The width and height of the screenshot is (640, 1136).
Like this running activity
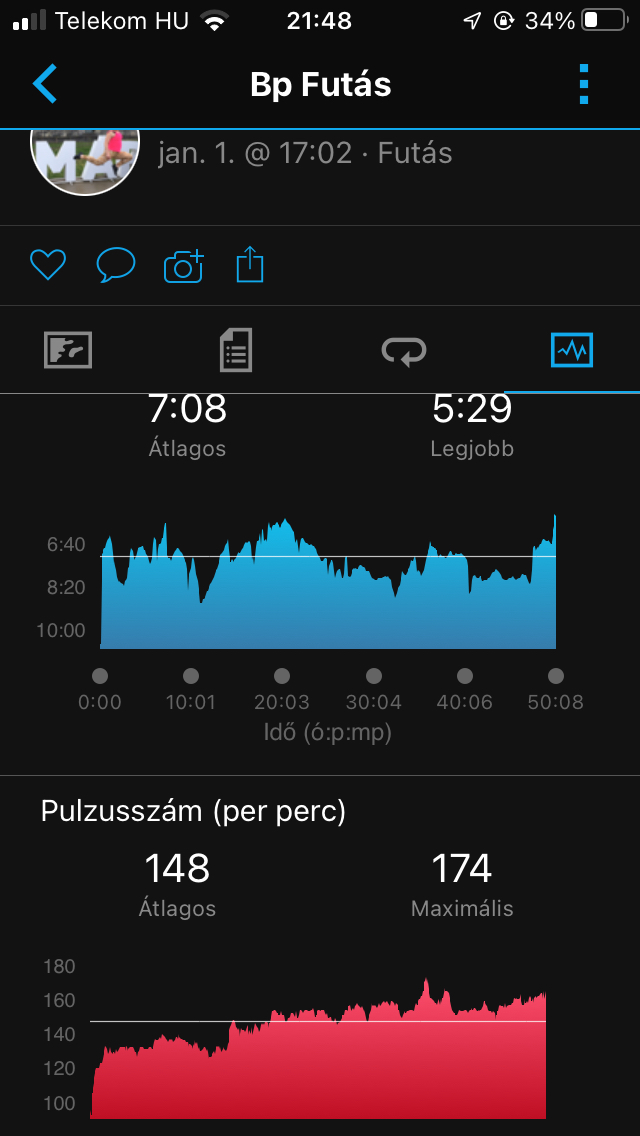tap(47, 265)
